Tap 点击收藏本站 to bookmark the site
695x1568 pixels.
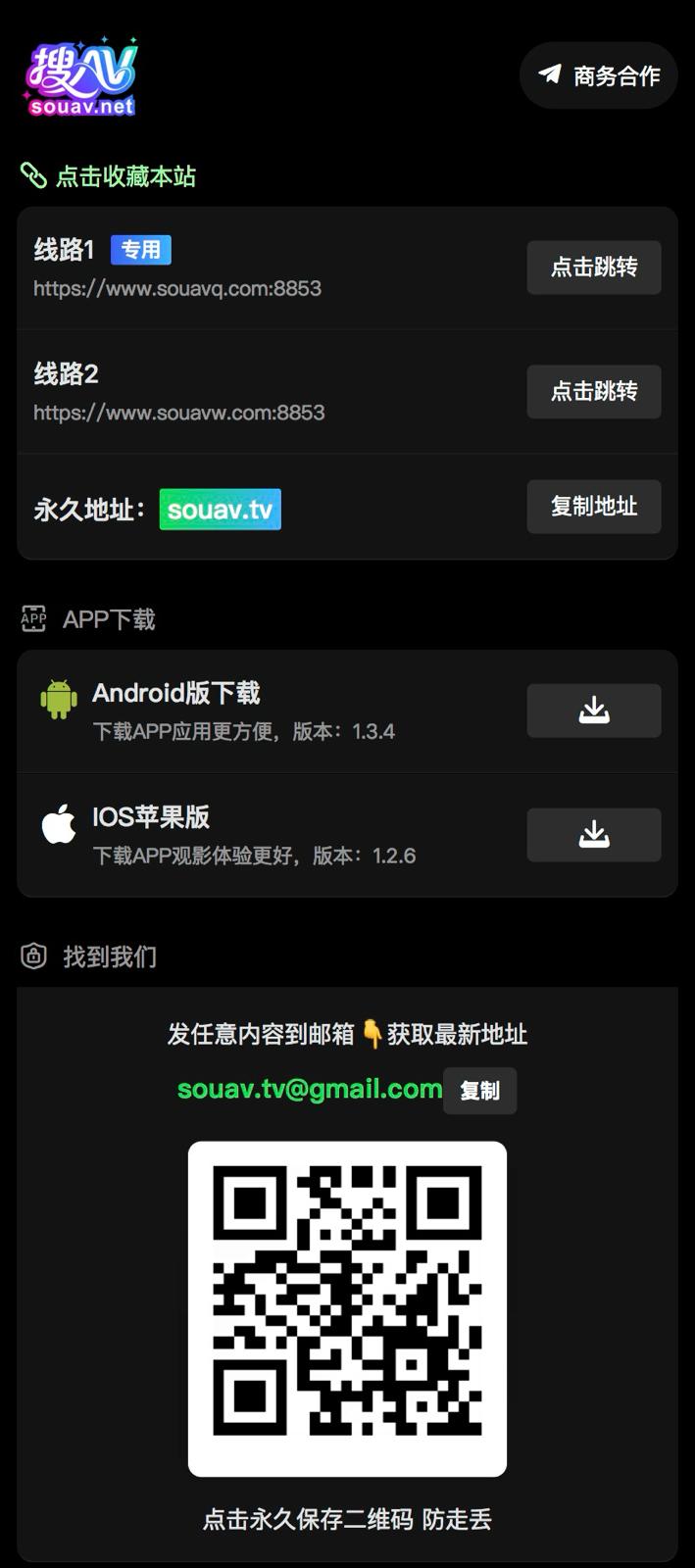(x=109, y=176)
